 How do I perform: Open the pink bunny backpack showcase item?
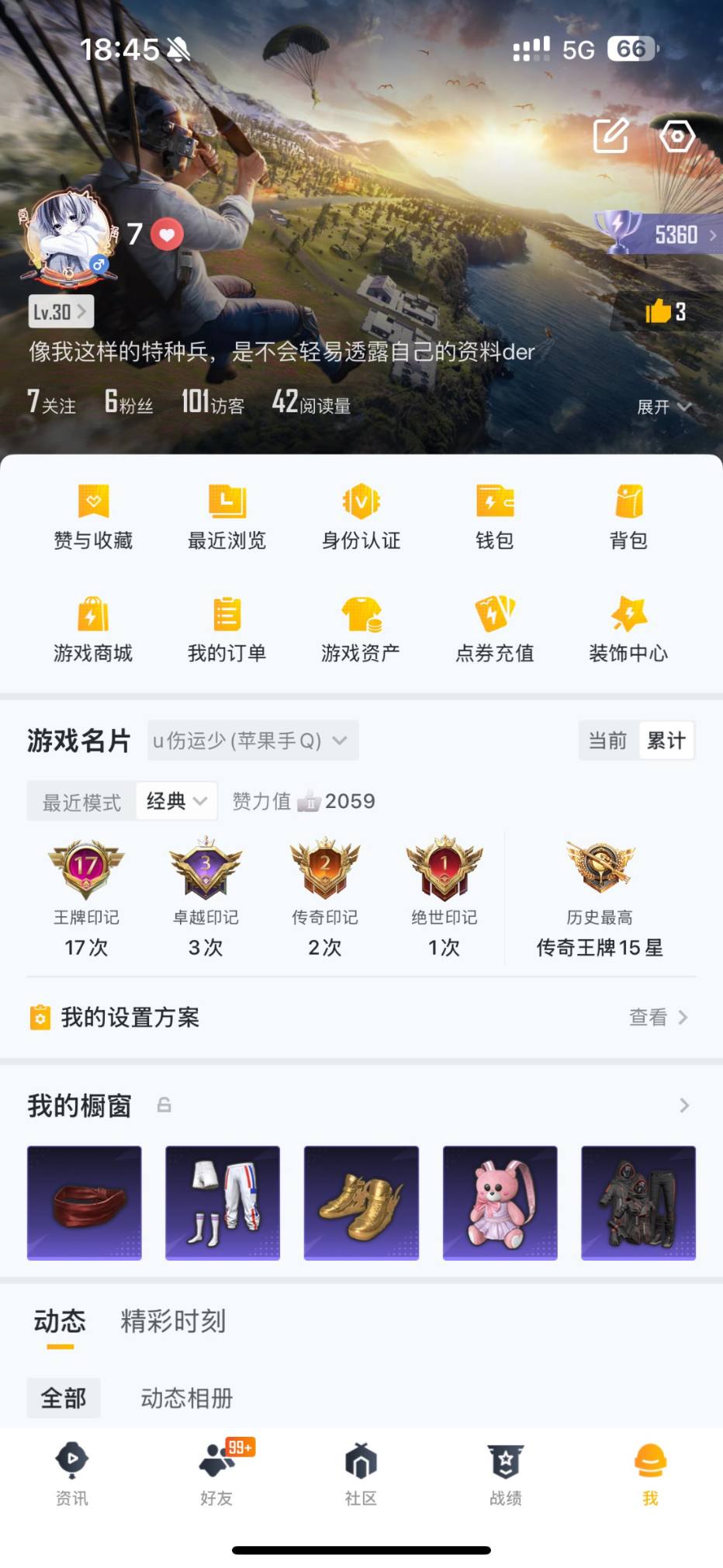pos(500,1204)
